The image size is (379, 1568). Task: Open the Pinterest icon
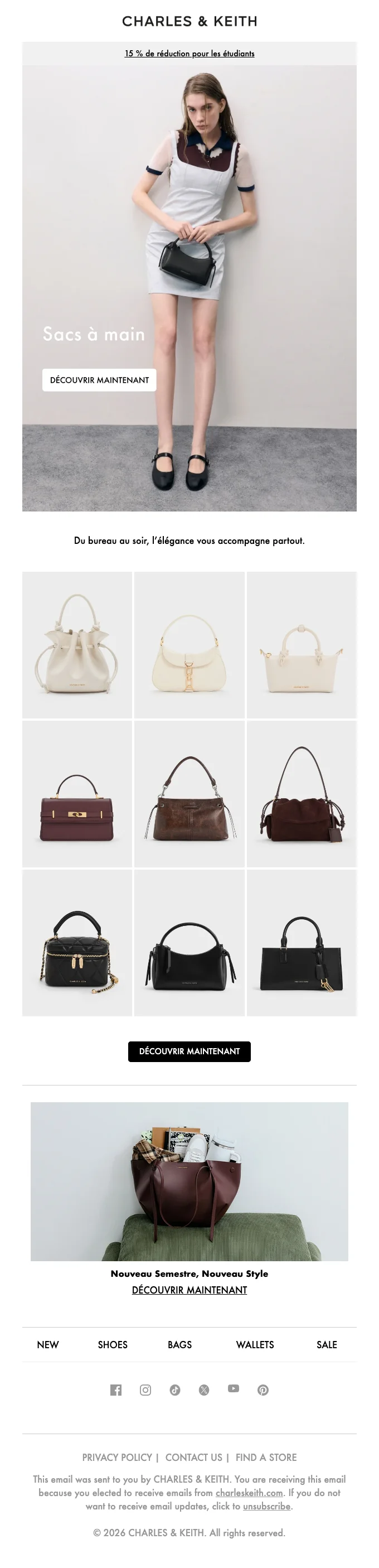(263, 1390)
